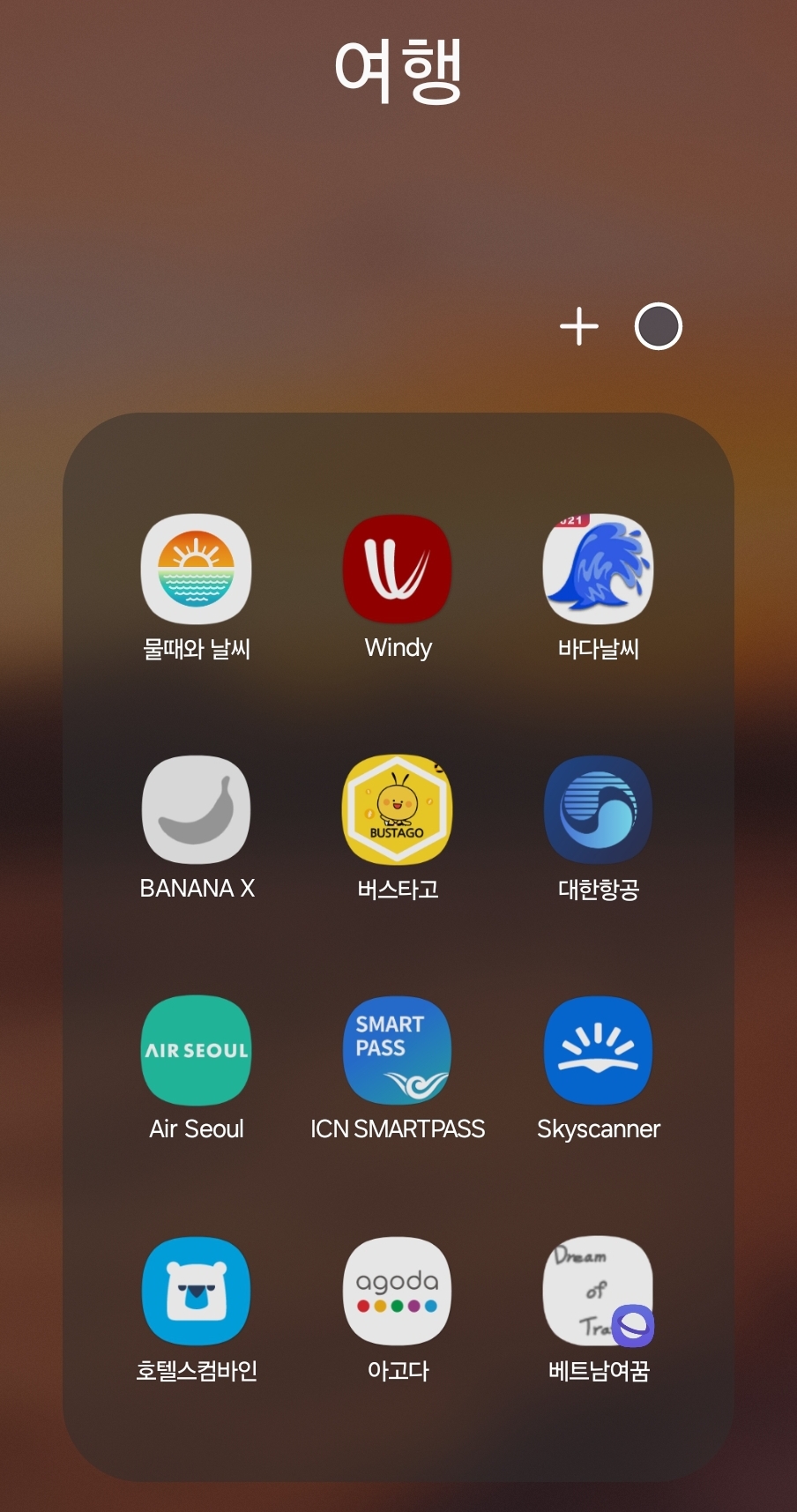The width and height of the screenshot is (797, 1512).
Task: Open the folder color picker circle
Action: (659, 327)
